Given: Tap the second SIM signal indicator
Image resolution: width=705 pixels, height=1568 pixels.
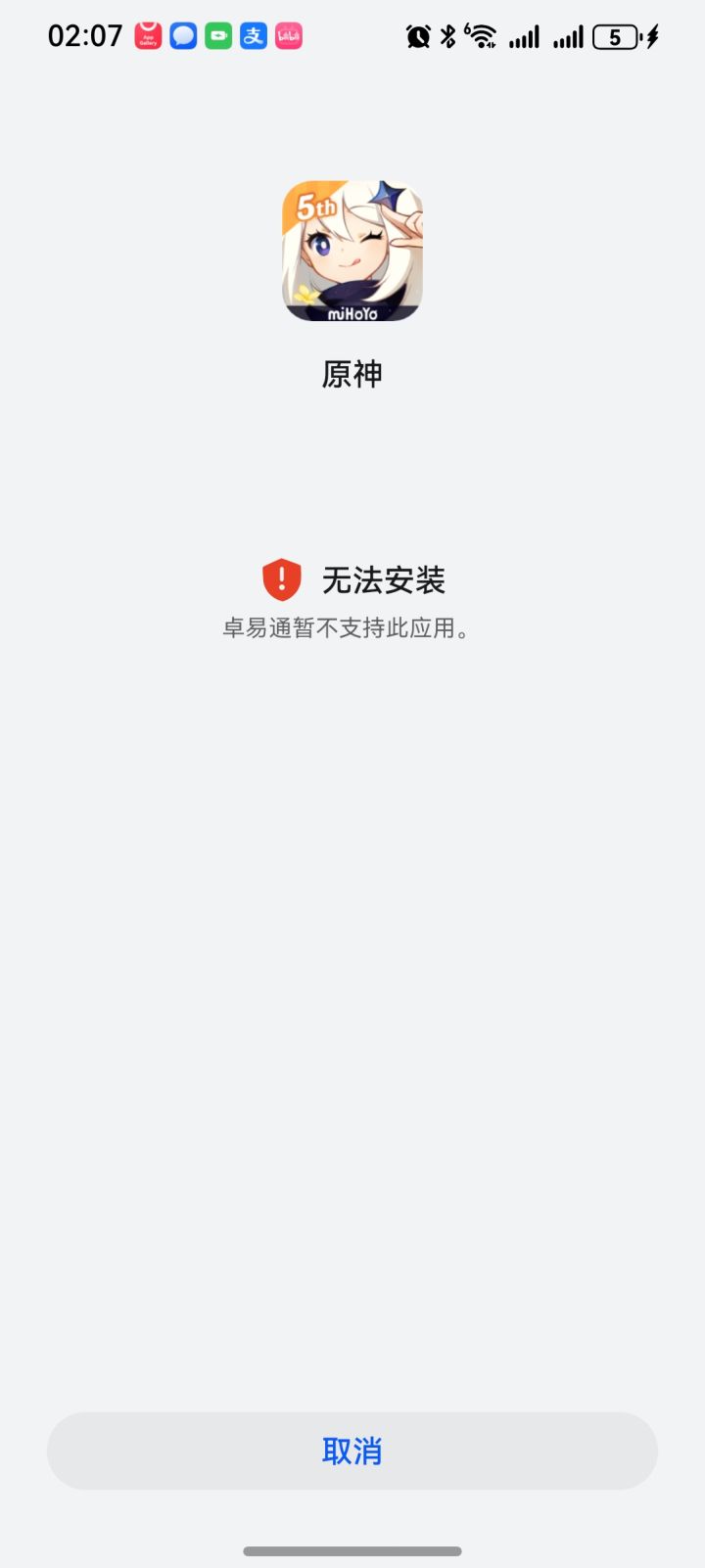Looking at the screenshot, I should [x=569, y=36].
